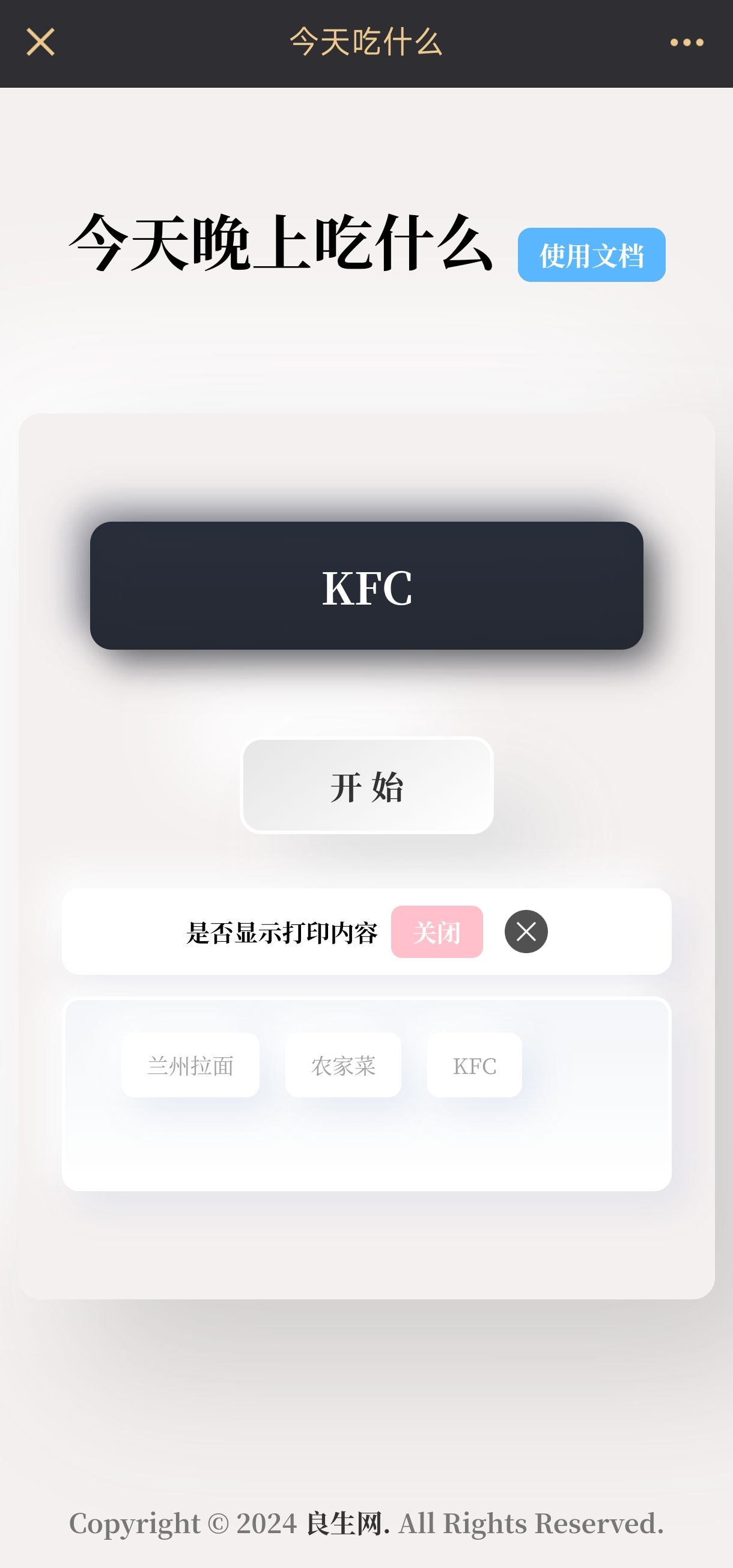
Task: Click the dark KFC result banner
Action: coord(367,585)
